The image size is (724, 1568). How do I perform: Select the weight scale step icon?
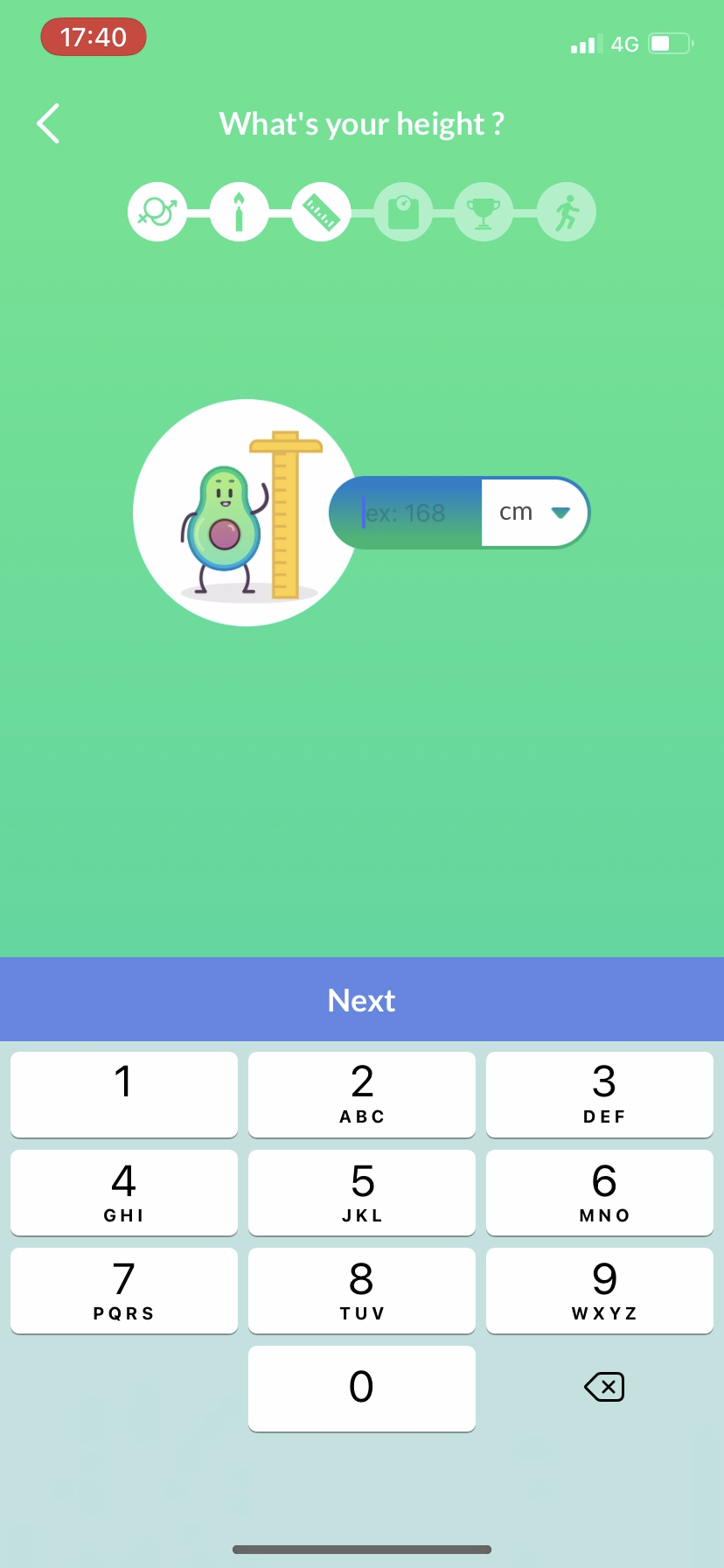click(403, 211)
